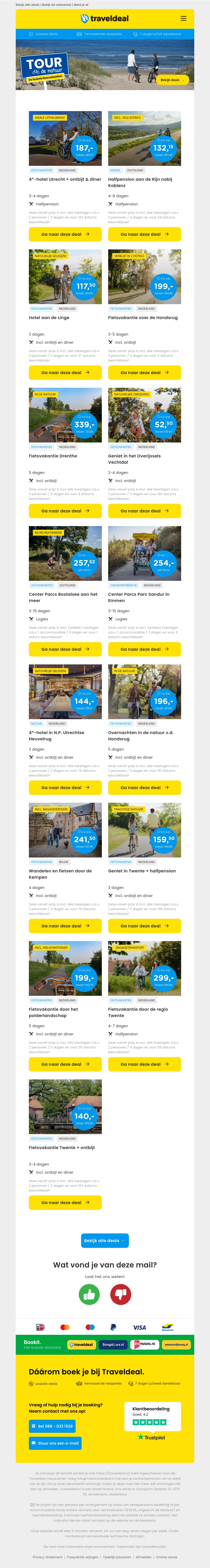This screenshot has width=210, height=1568.
Task: Go to the Fietsvakantie Twente + ontbijt deal
Action: tap(65, 1202)
